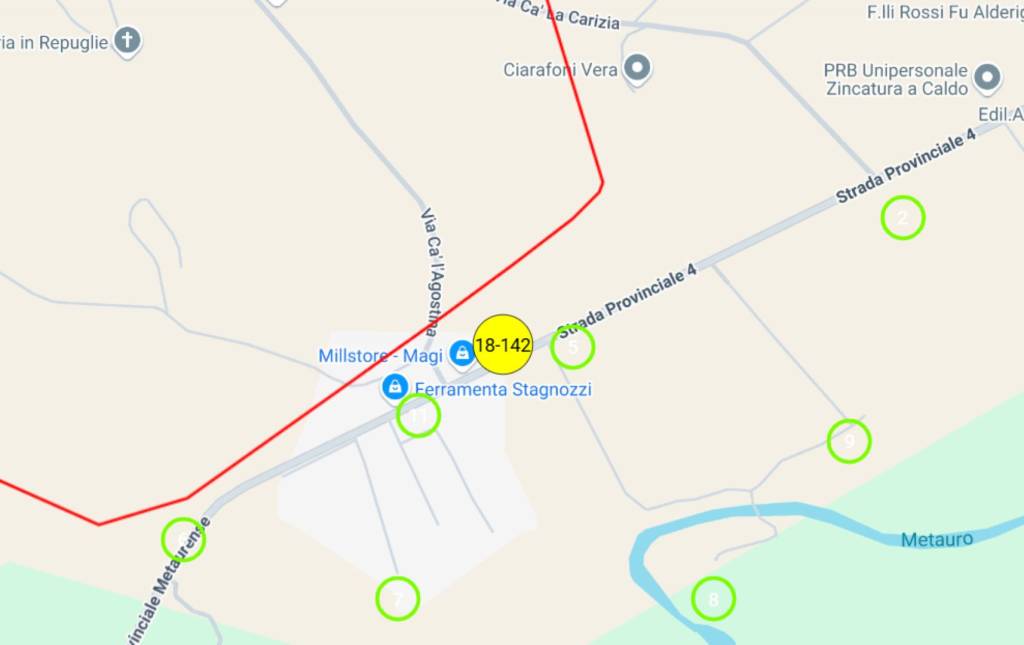The image size is (1024, 645).
Task: Tap green circle marker number 11
Action: click(x=418, y=415)
